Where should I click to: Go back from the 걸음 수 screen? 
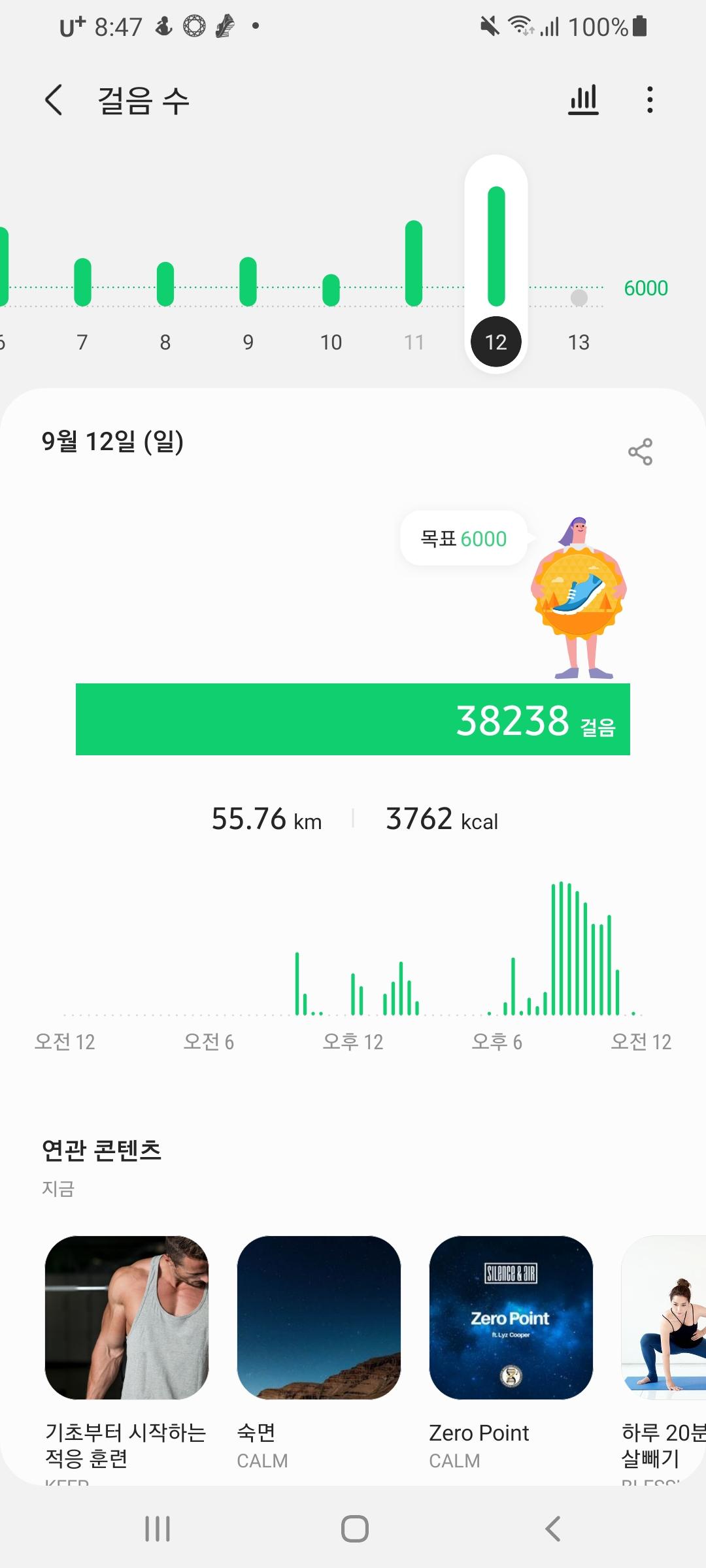54,101
